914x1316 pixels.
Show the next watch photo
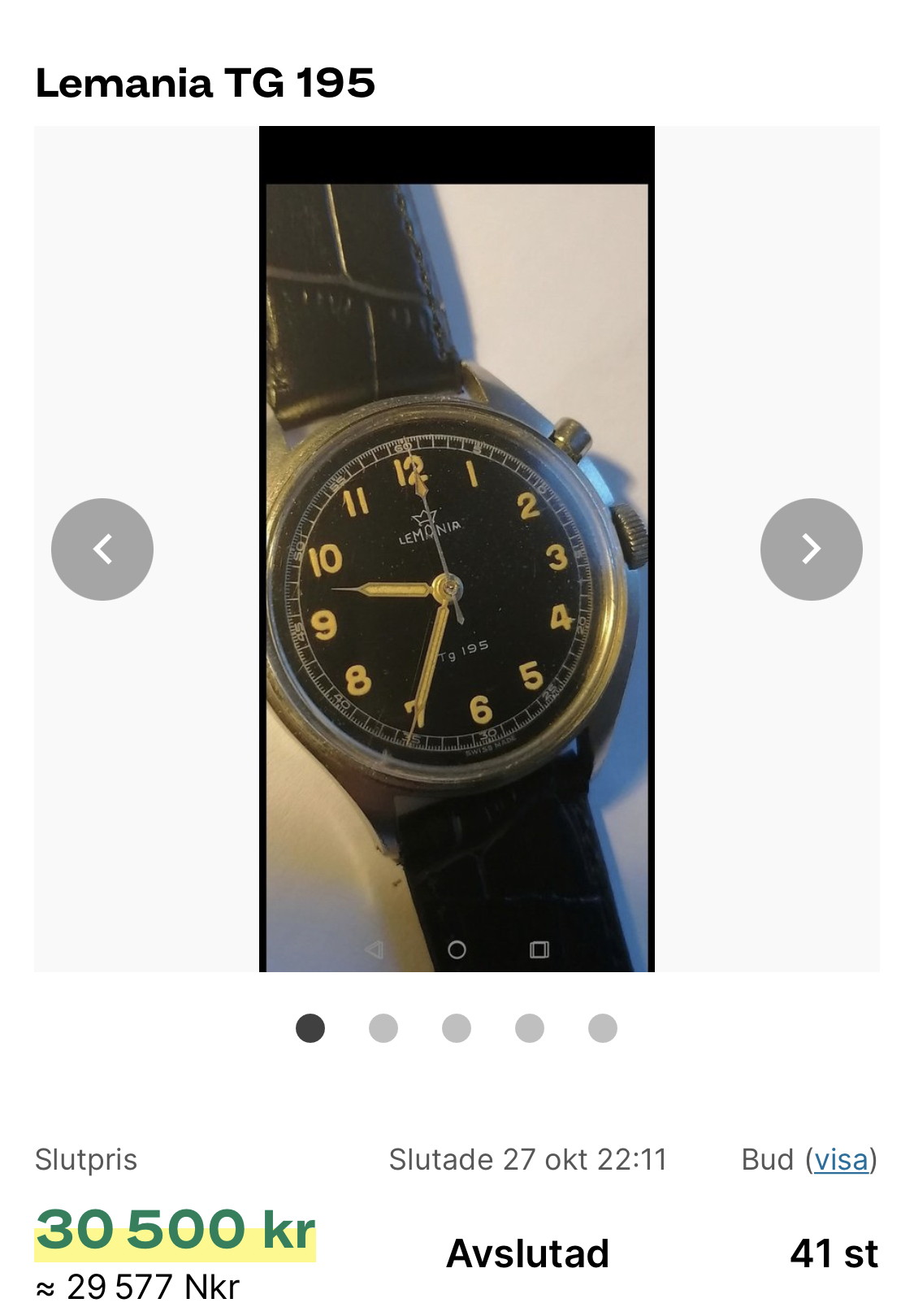coord(811,549)
